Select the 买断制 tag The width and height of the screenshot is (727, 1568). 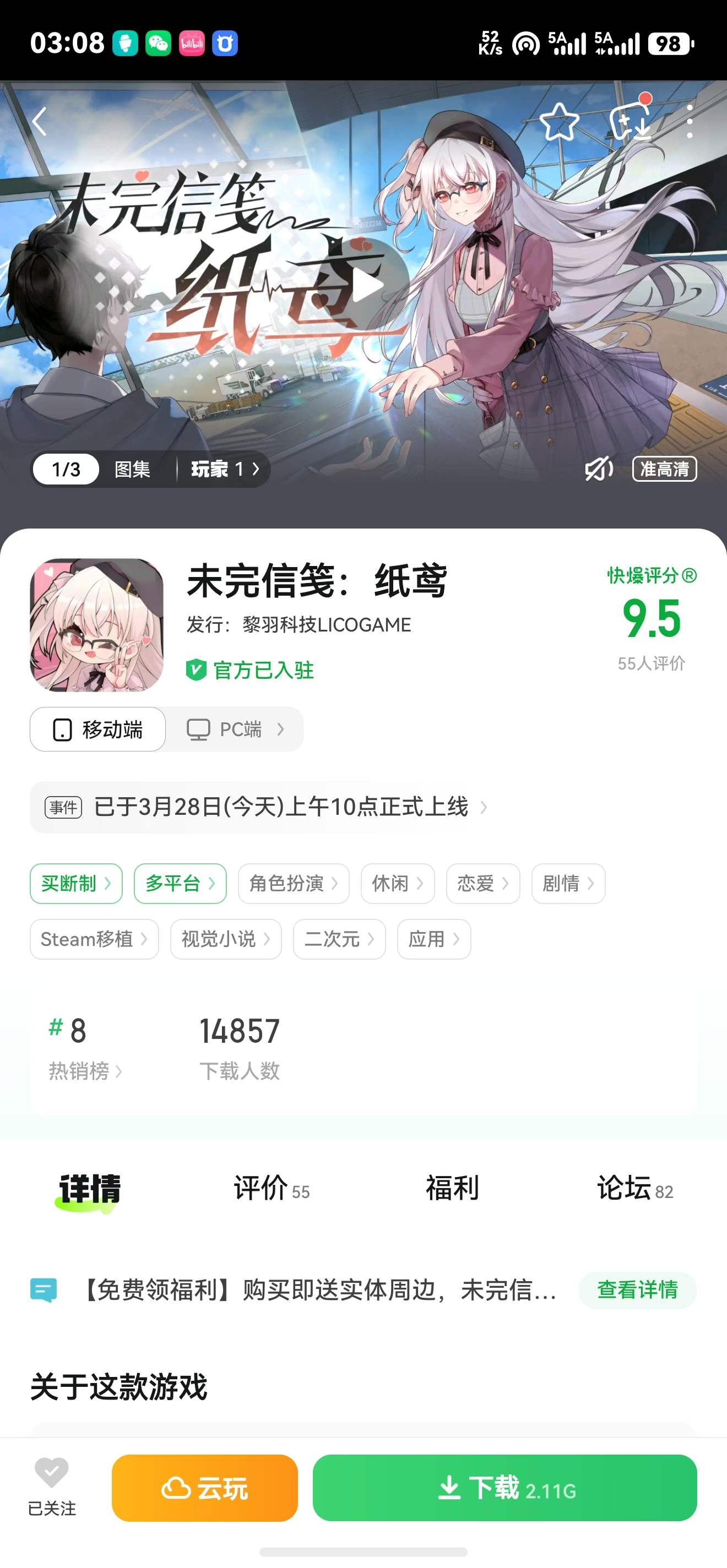(x=76, y=883)
